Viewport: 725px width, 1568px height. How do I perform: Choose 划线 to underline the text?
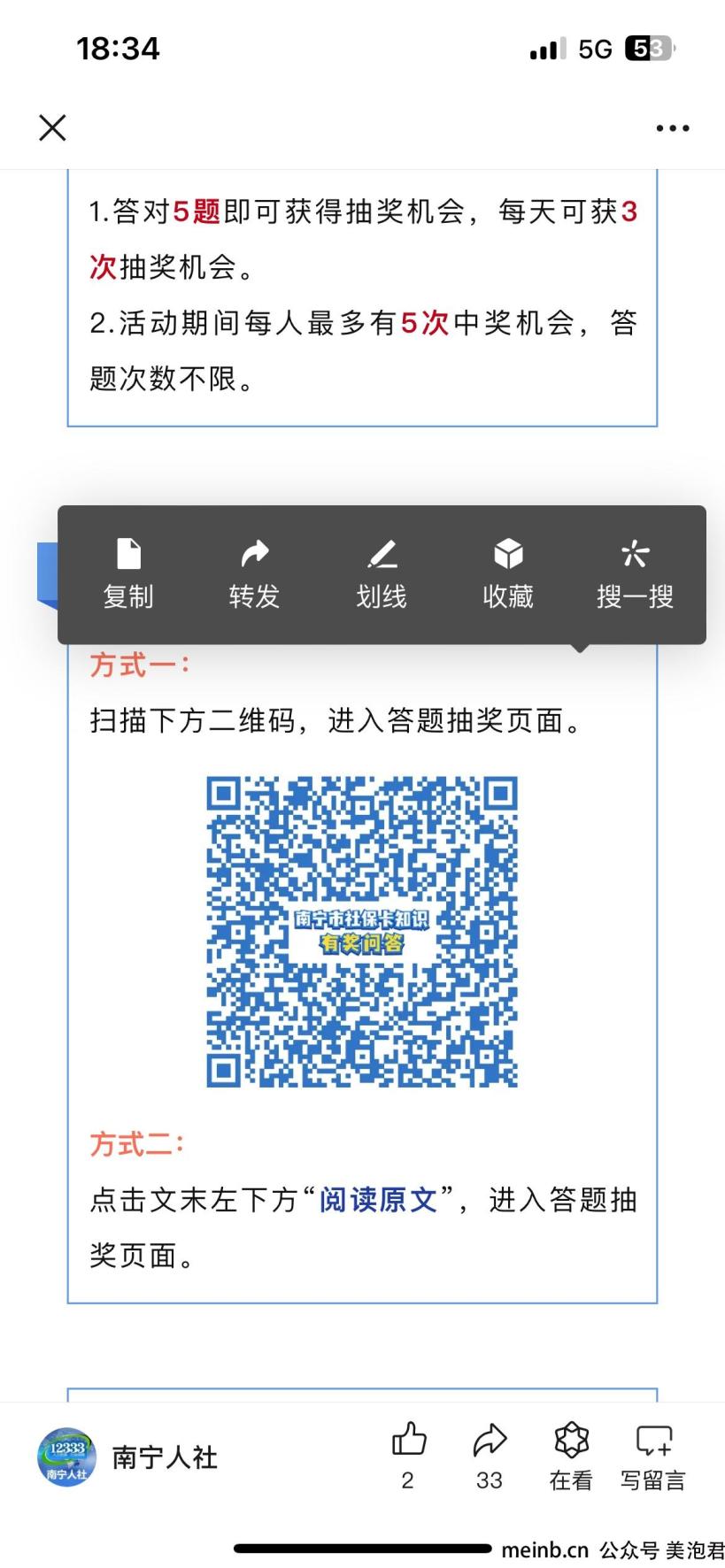pyautogui.click(x=382, y=573)
